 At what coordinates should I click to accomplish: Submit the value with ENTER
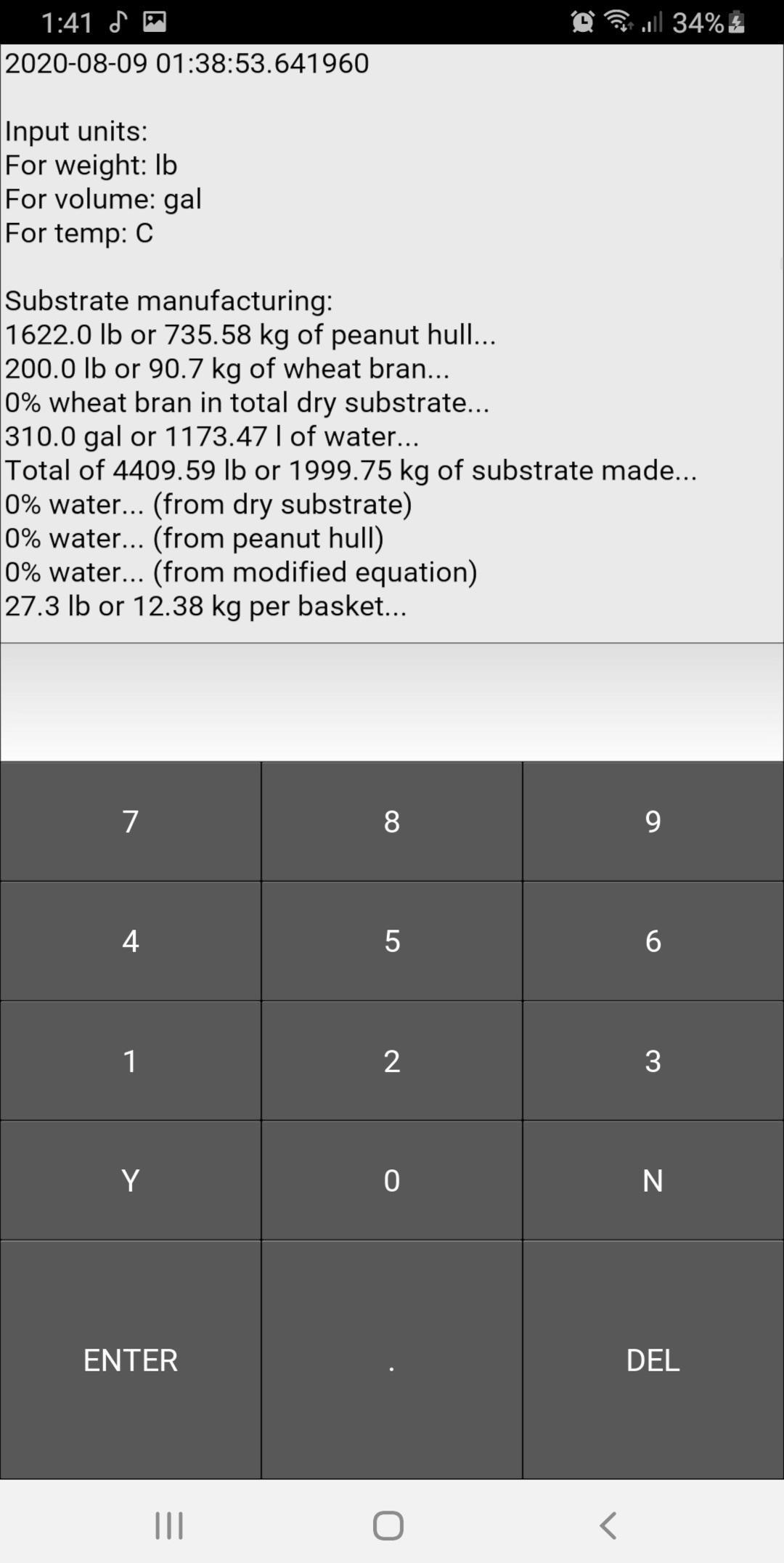coord(131,1360)
